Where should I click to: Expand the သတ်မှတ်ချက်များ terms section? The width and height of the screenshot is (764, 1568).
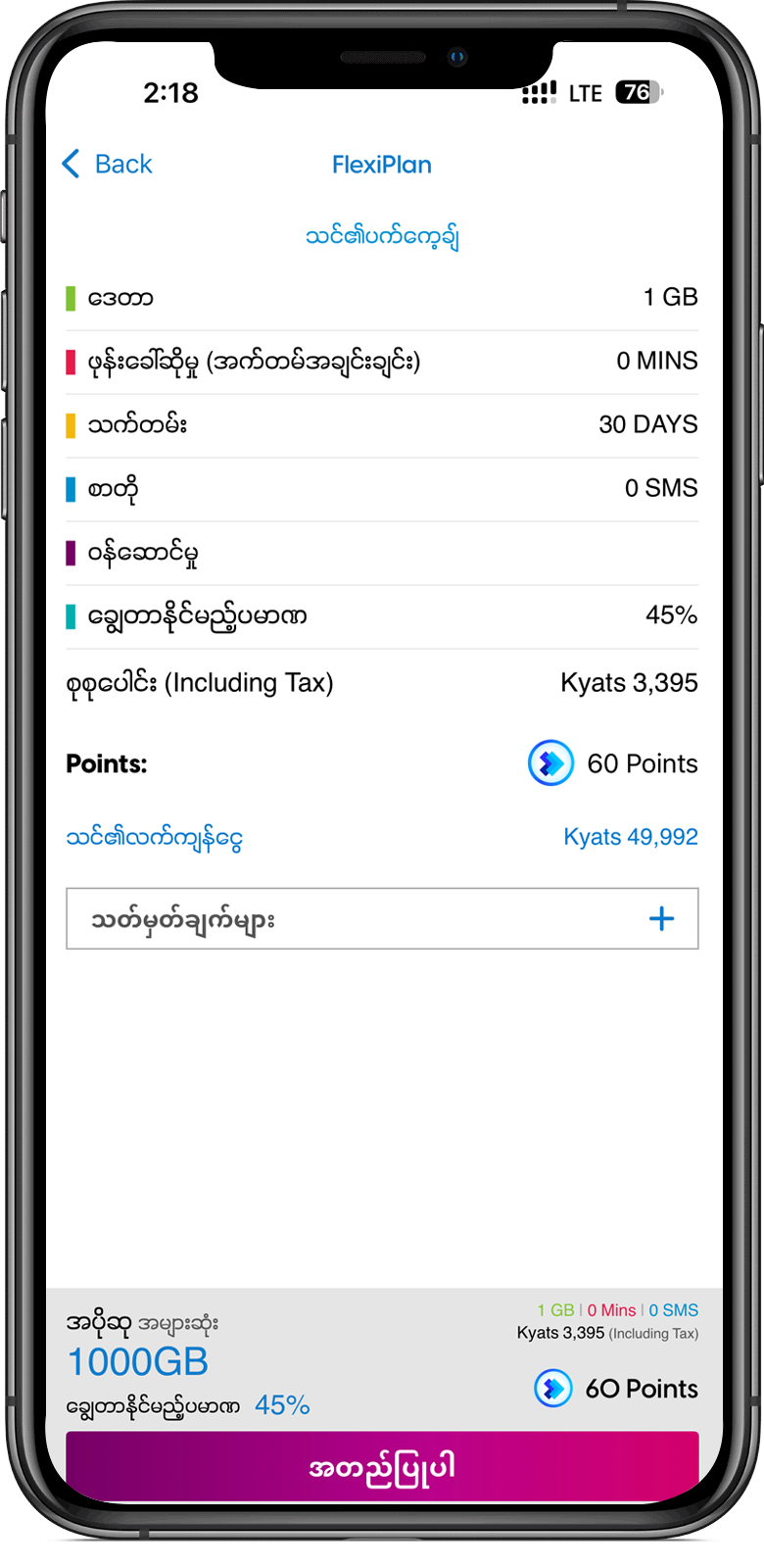pyautogui.click(x=661, y=918)
